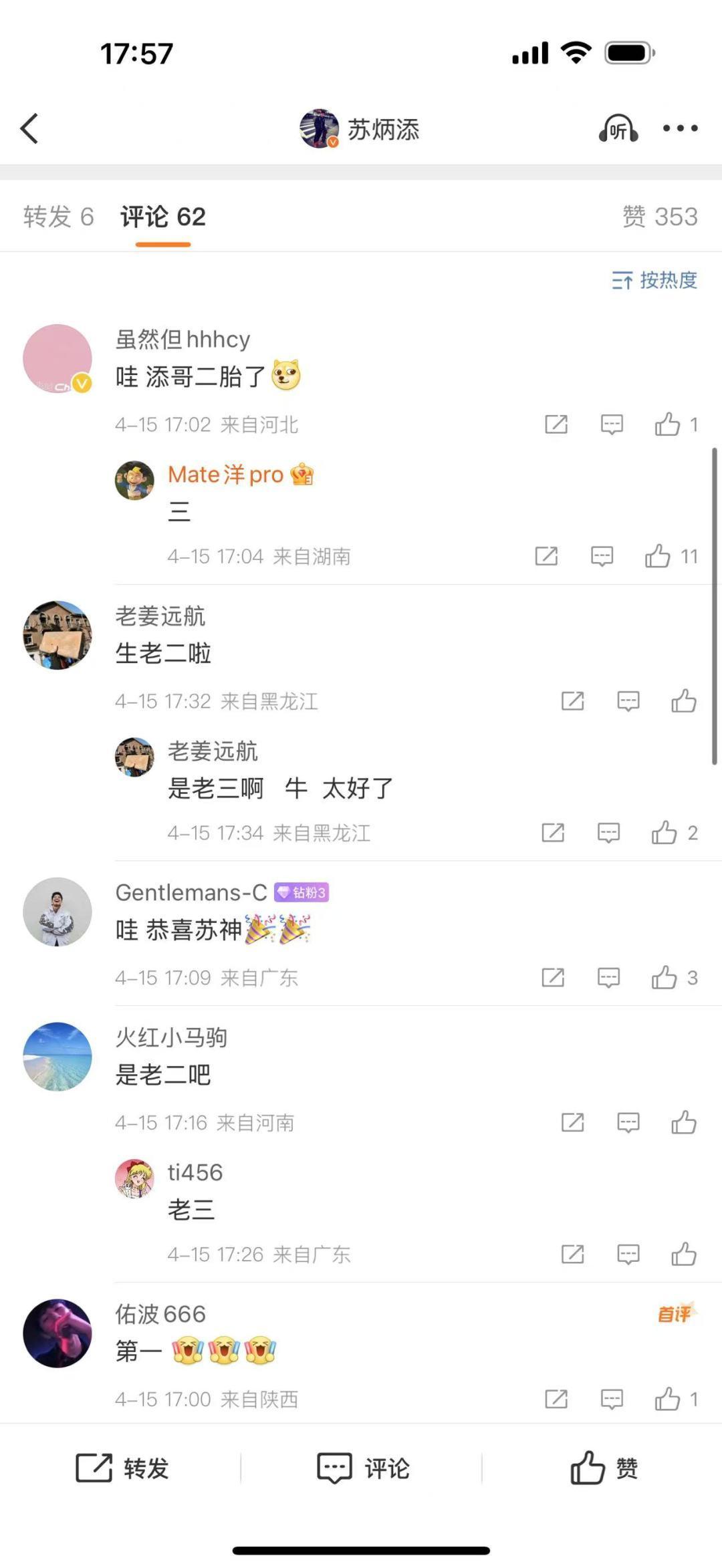Open the three-dot overflow menu
Screen dimensions: 722x1568
(680, 128)
